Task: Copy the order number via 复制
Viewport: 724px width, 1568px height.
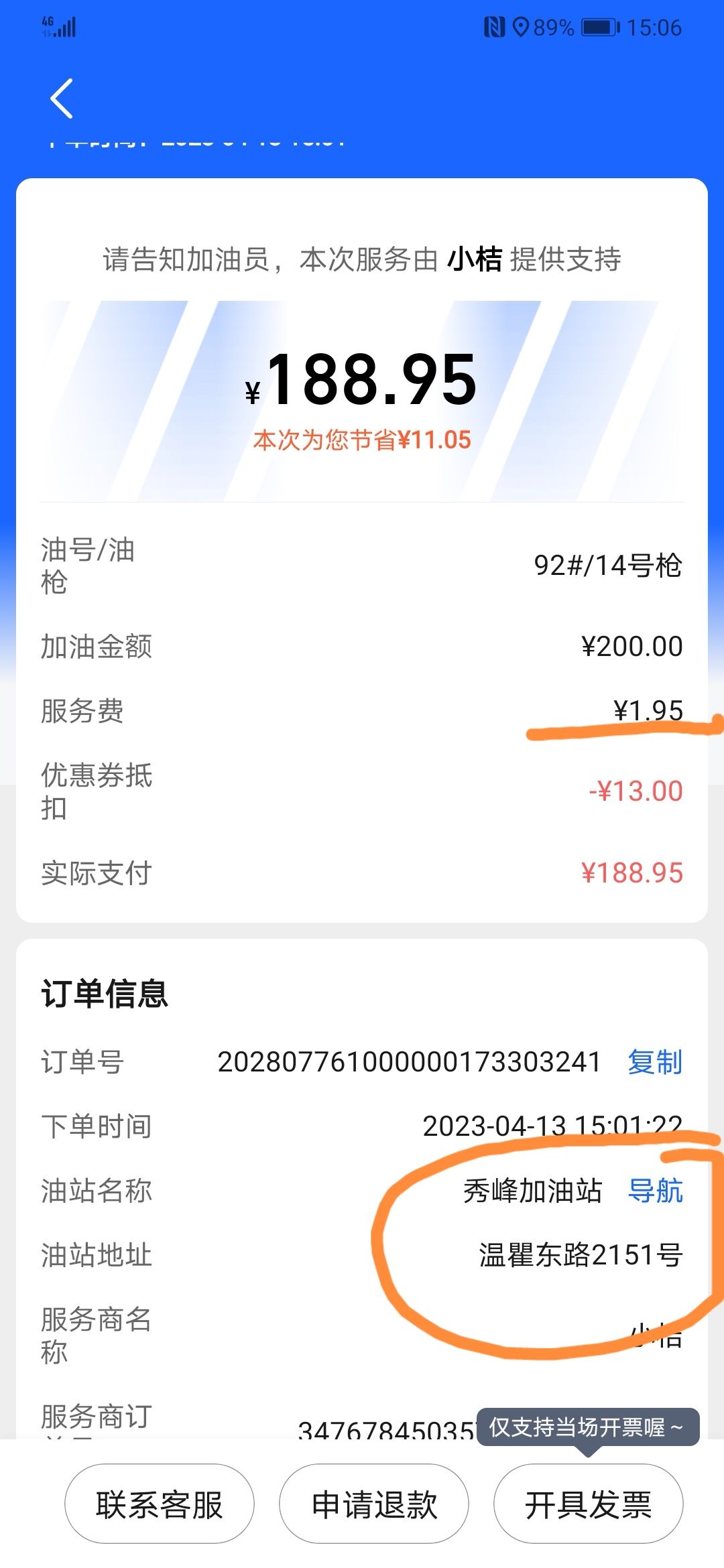Action: pyautogui.click(x=654, y=1062)
